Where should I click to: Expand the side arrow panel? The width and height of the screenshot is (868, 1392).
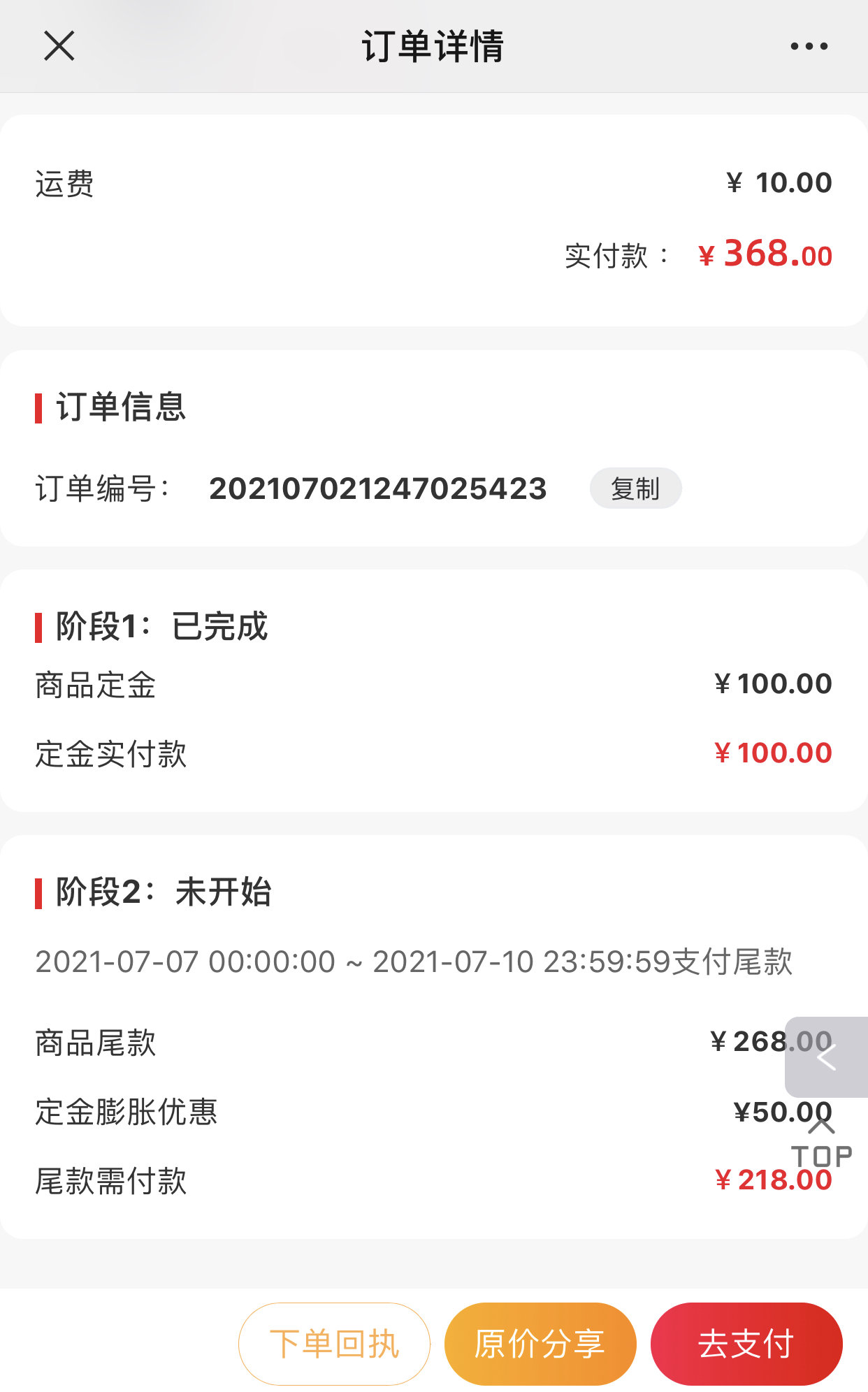827,1057
